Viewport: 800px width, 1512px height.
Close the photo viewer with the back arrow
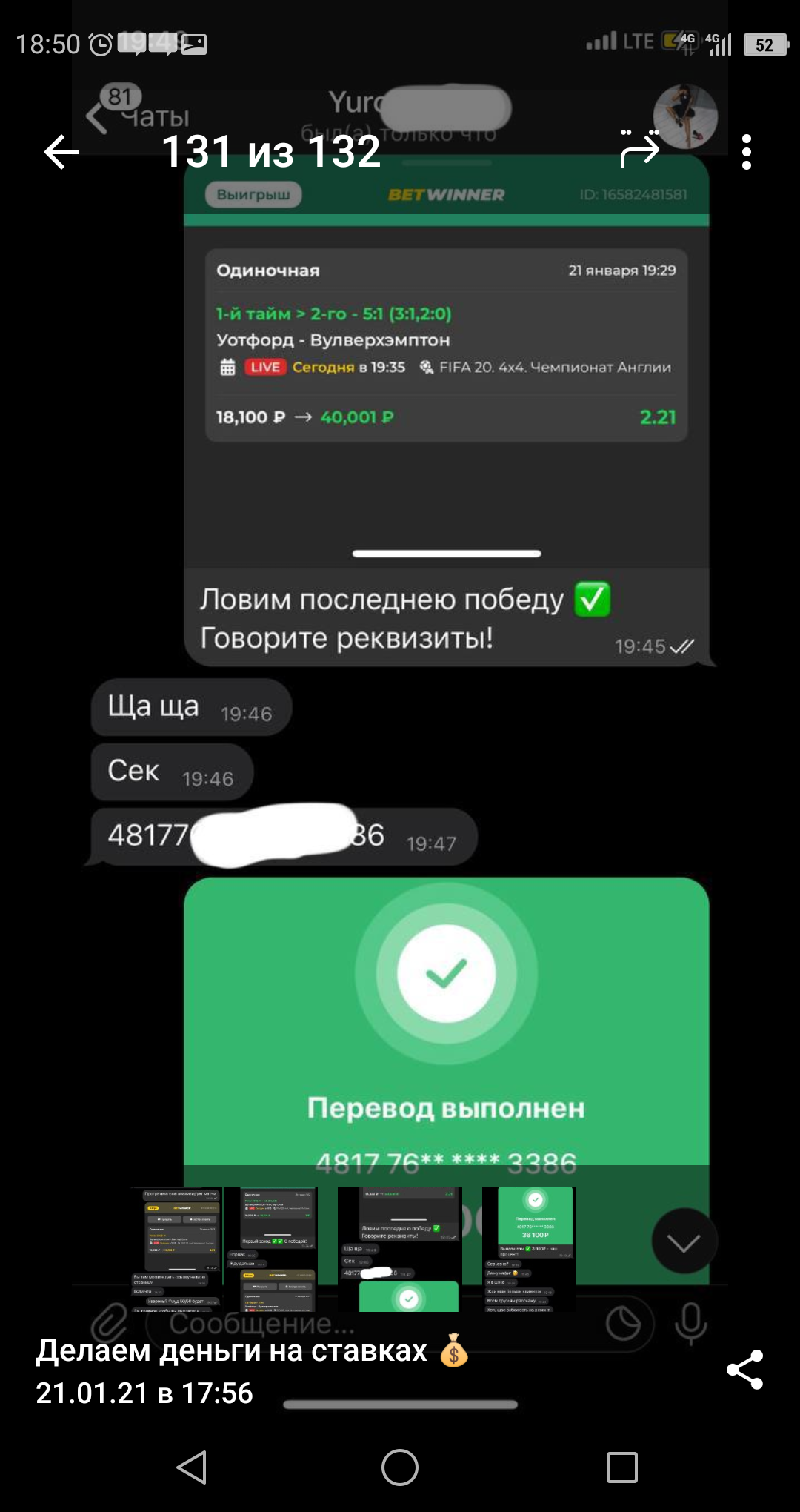(x=61, y=152)
